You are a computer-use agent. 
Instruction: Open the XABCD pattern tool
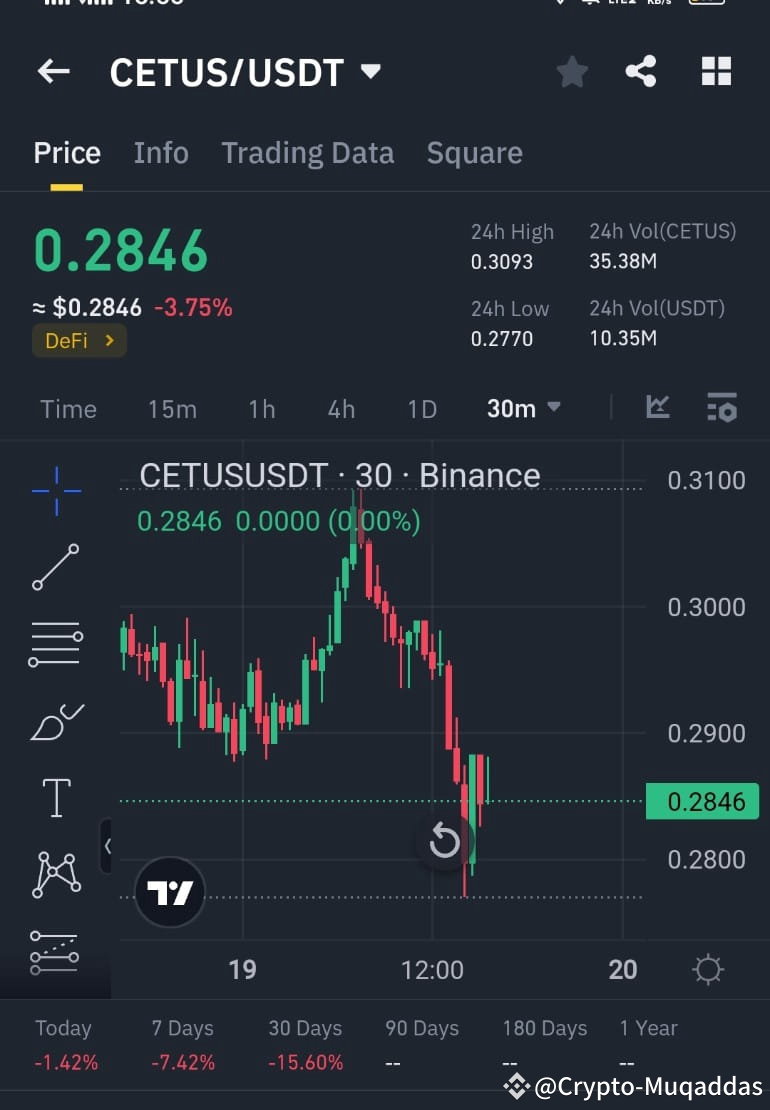pos(55,873)
